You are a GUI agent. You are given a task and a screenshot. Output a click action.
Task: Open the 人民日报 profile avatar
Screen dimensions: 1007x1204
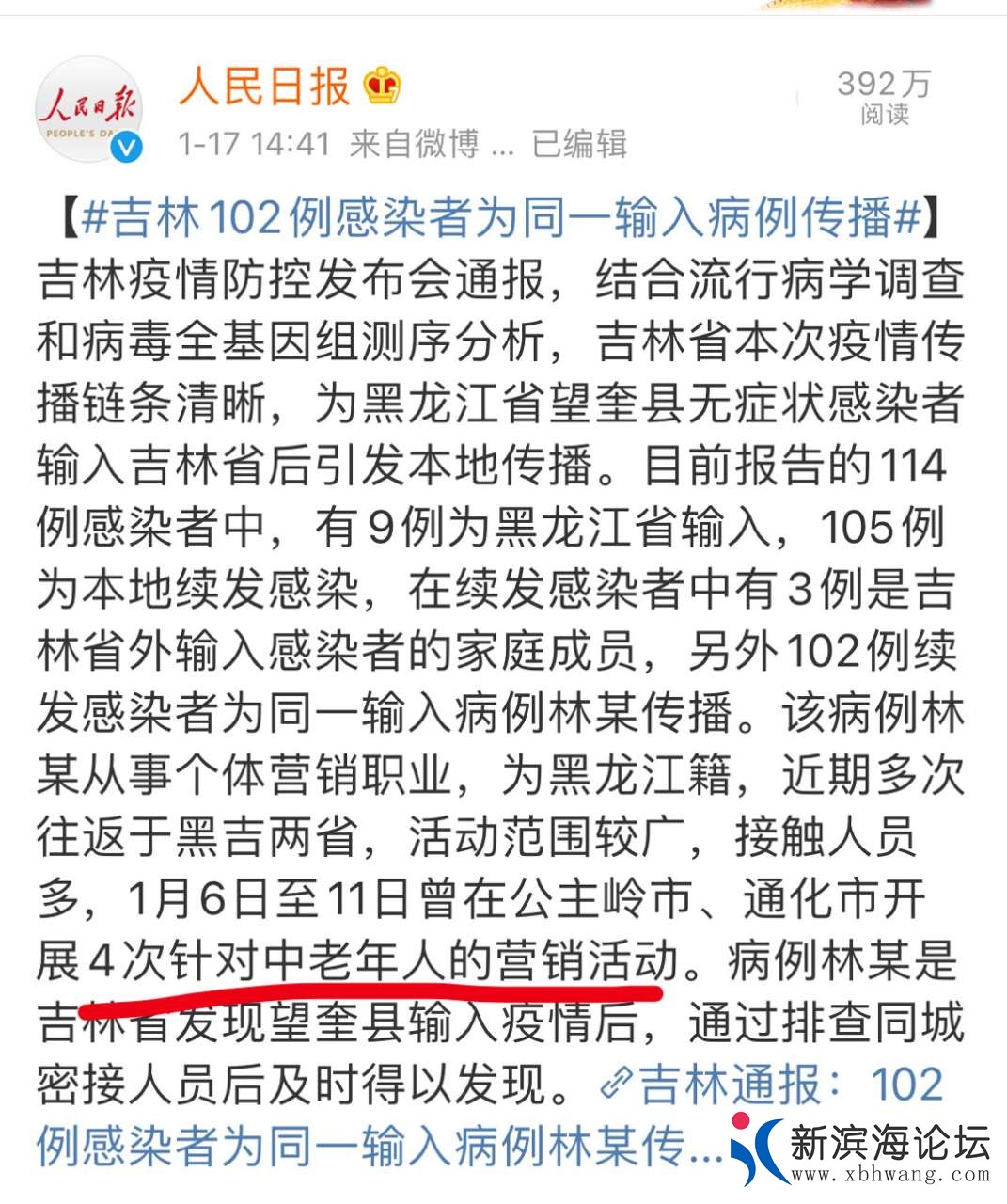(x=88, y=110)
